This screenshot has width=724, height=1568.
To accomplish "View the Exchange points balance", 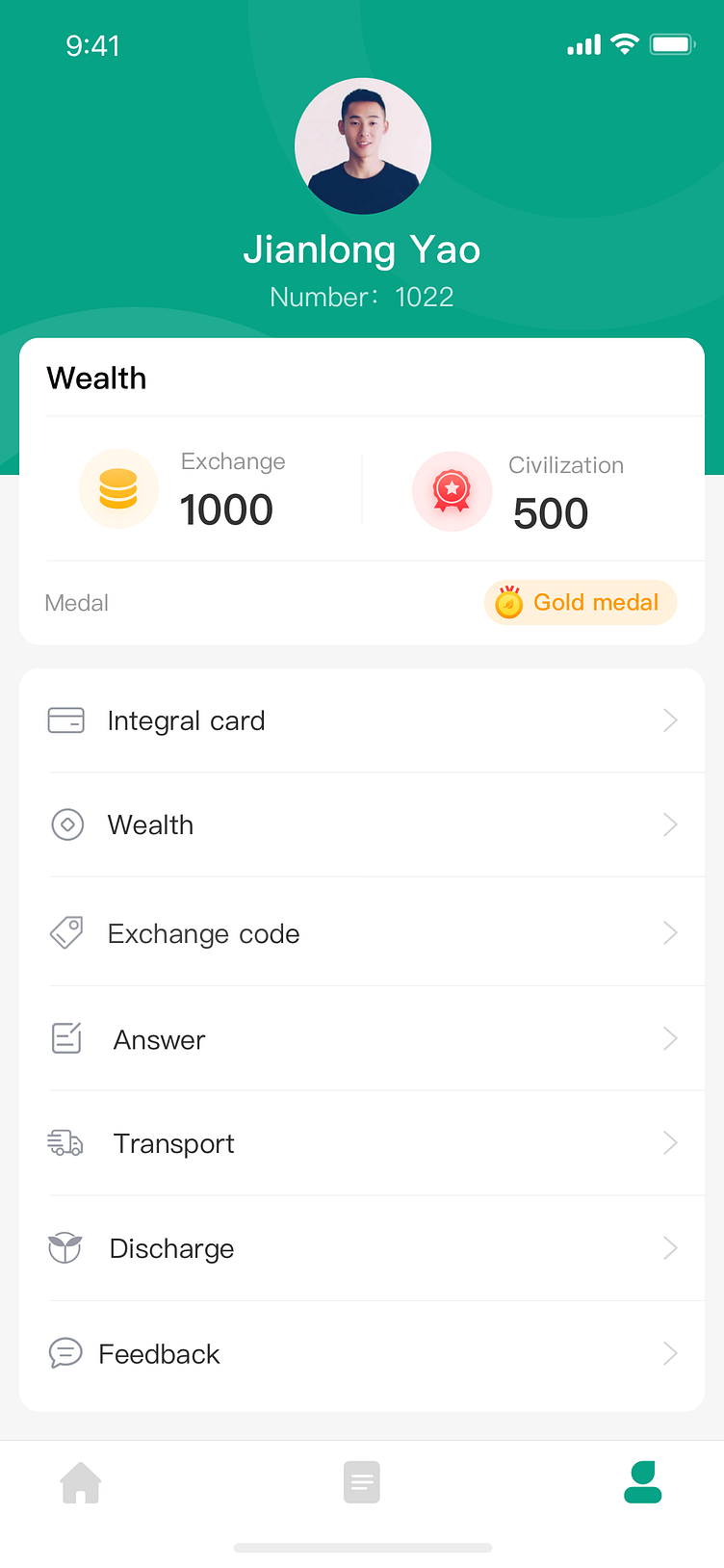I will 226,510.
